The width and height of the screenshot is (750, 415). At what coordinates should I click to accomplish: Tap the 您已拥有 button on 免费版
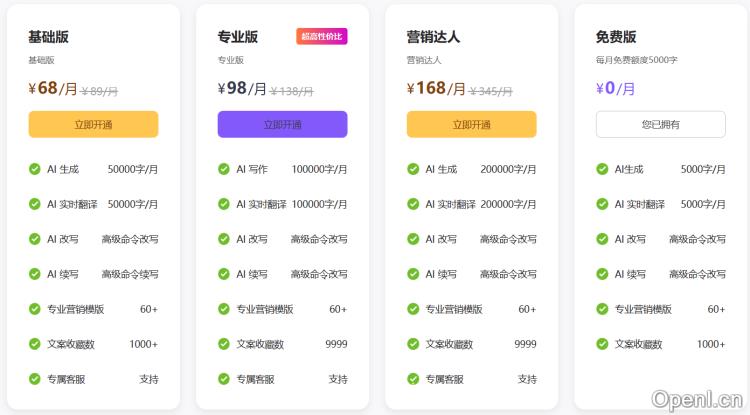point(660,124)
